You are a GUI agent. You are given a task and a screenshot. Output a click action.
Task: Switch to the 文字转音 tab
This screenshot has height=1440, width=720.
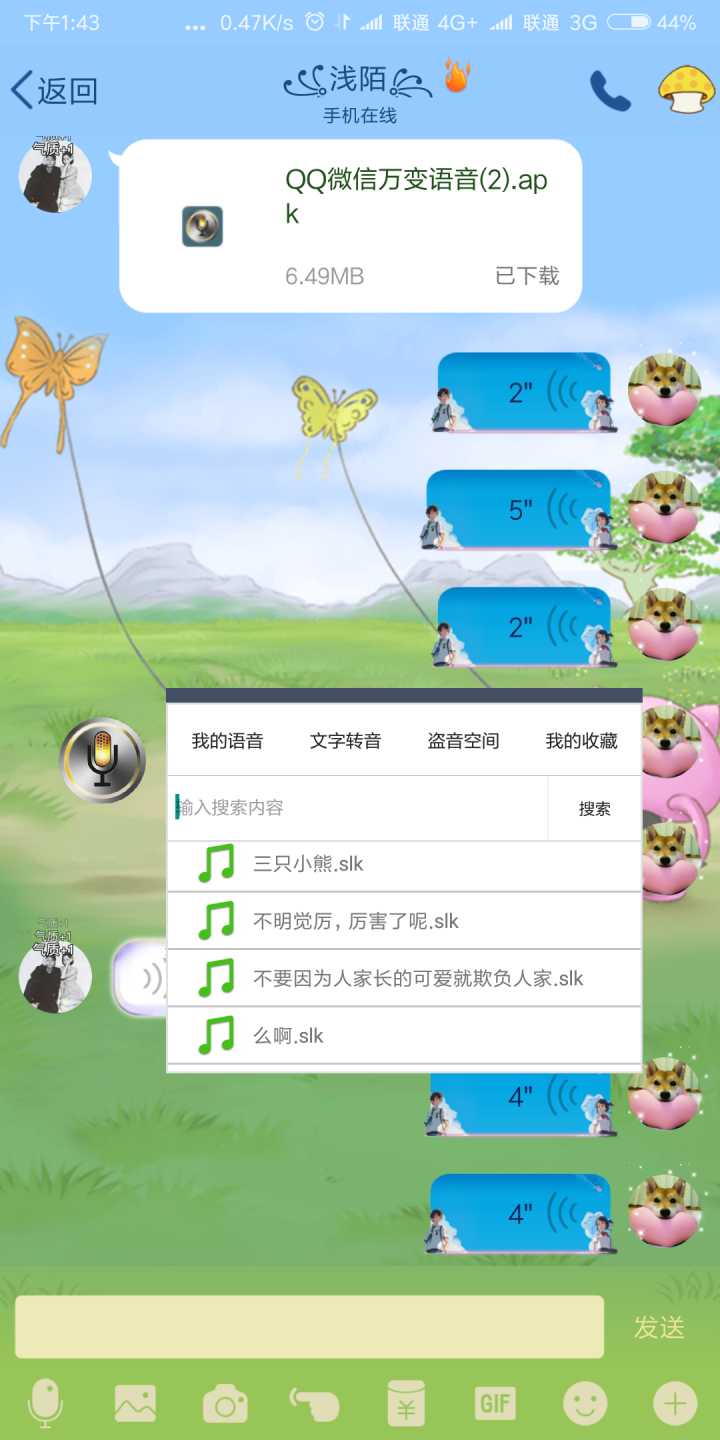(x=345, y=741)
